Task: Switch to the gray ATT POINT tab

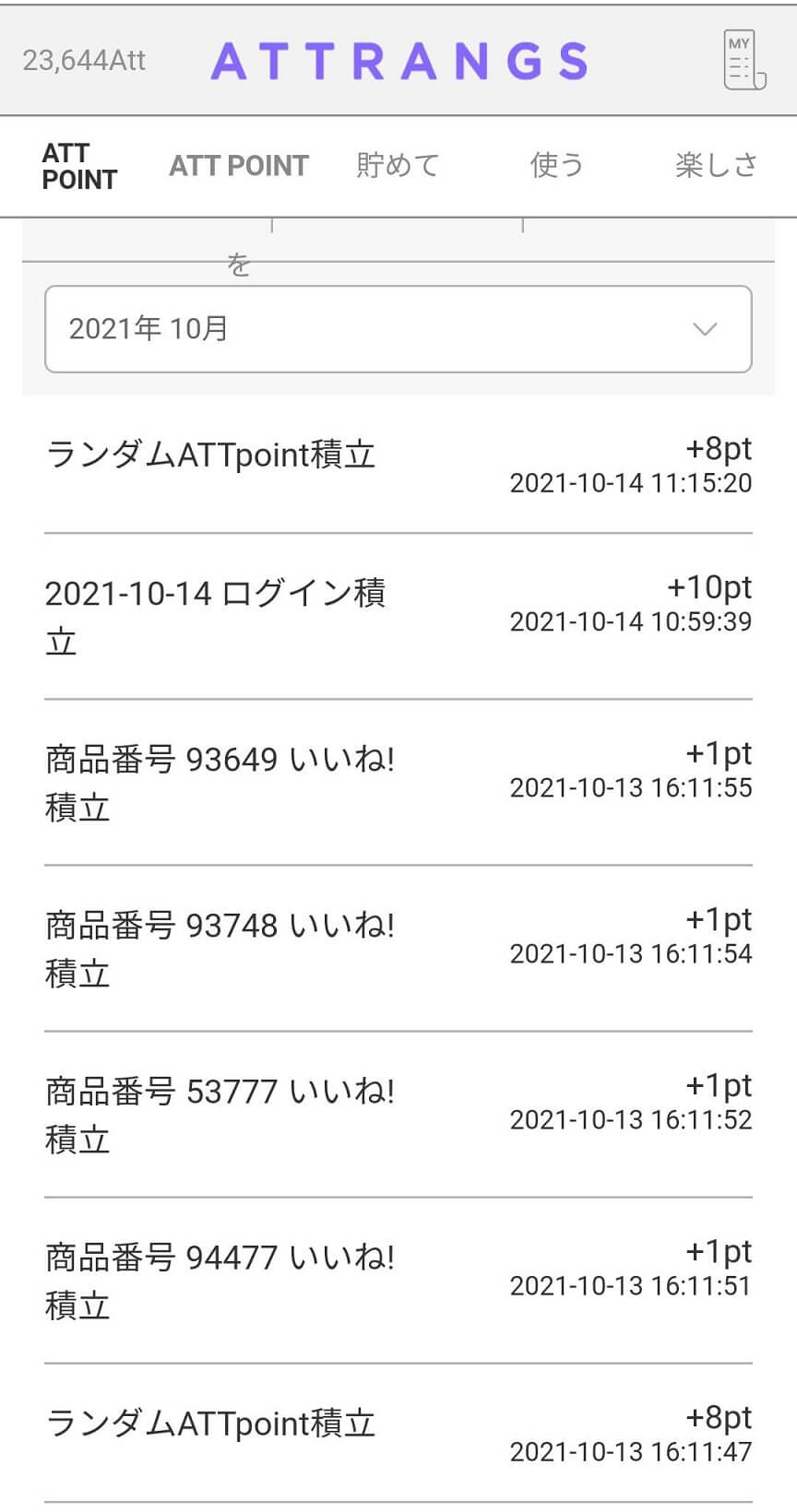Action: tap(239, 166)
